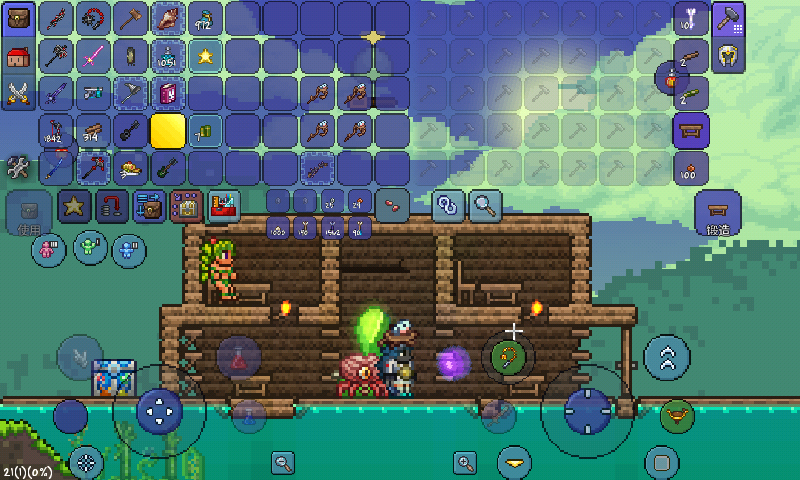Viewport: 800px width, 480px height.
Task: Switch to the housing tab
Action: click(x=19, y=56)
